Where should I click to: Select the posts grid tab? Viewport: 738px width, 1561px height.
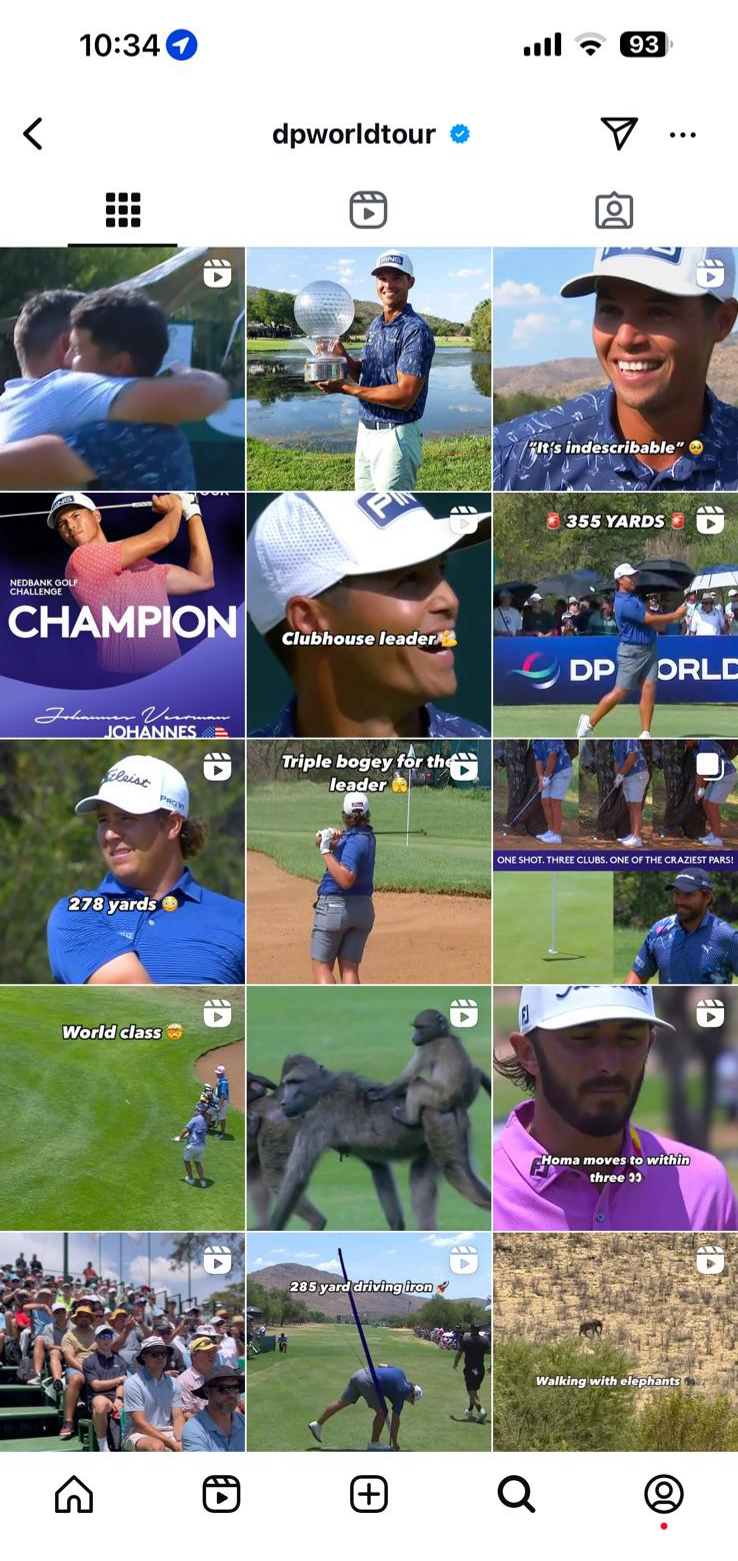(x=123, y=211)
